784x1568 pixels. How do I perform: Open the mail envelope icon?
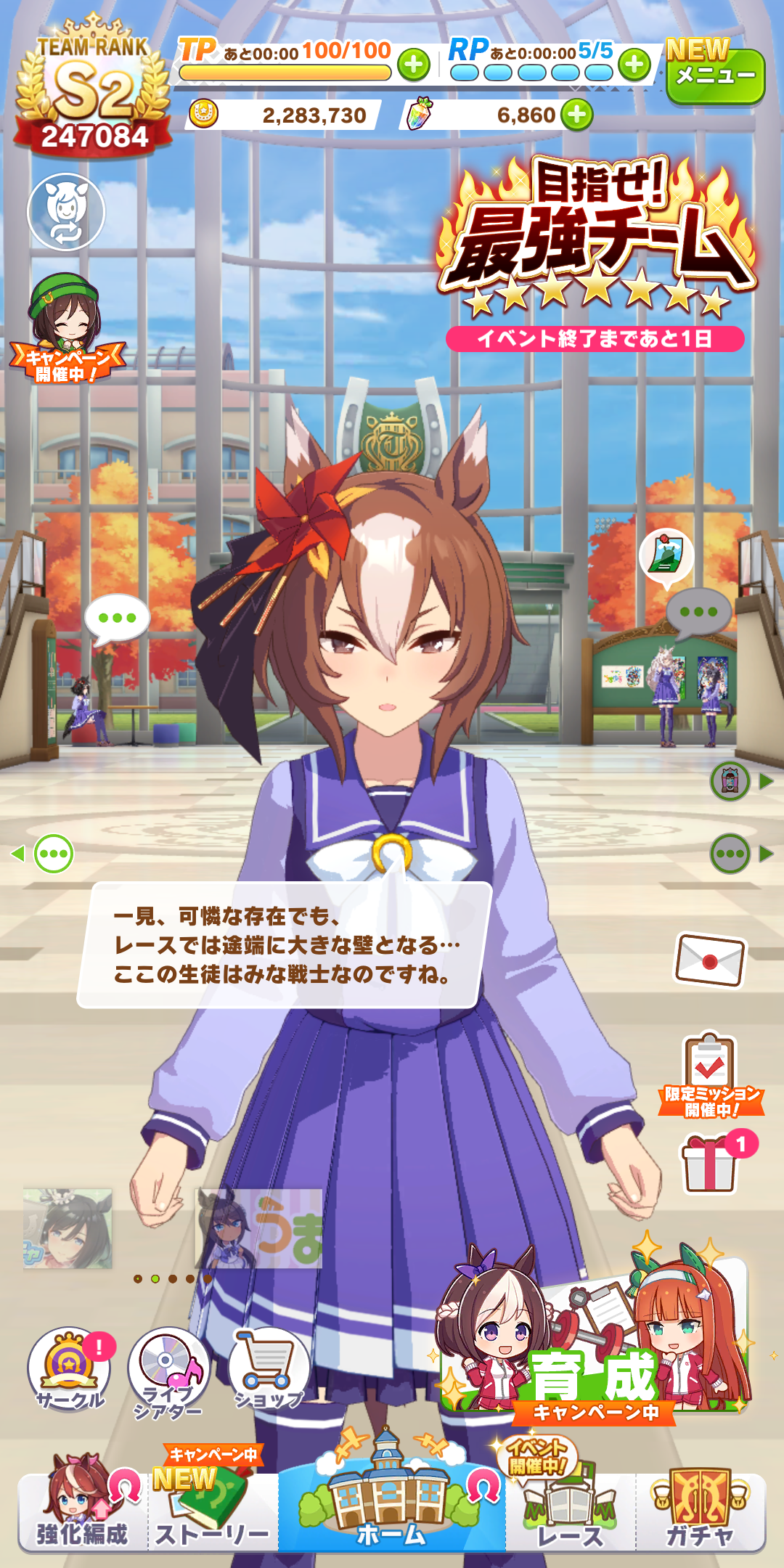pos(710,960)
